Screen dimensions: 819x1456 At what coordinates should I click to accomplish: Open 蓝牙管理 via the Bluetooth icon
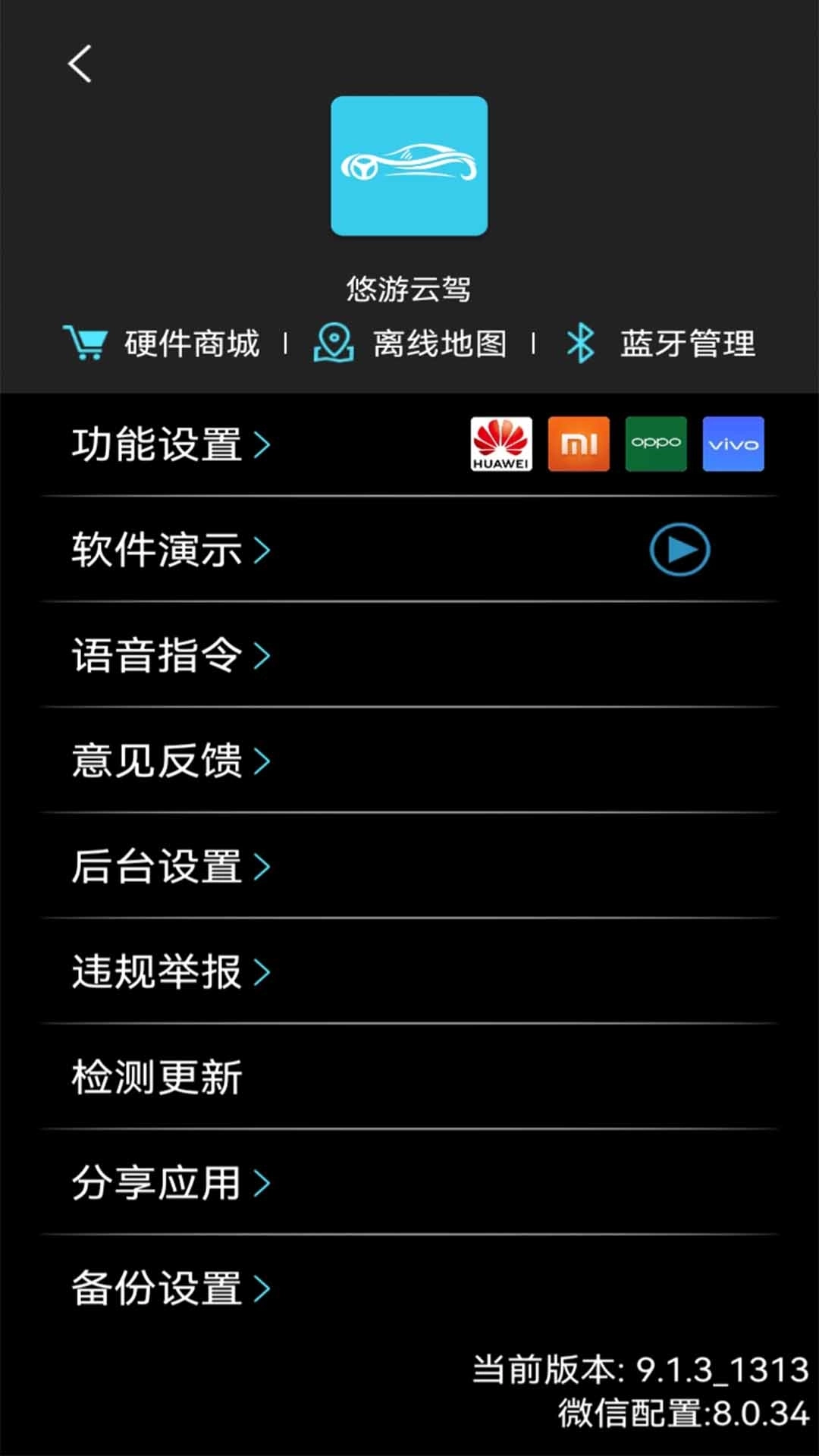580,343
